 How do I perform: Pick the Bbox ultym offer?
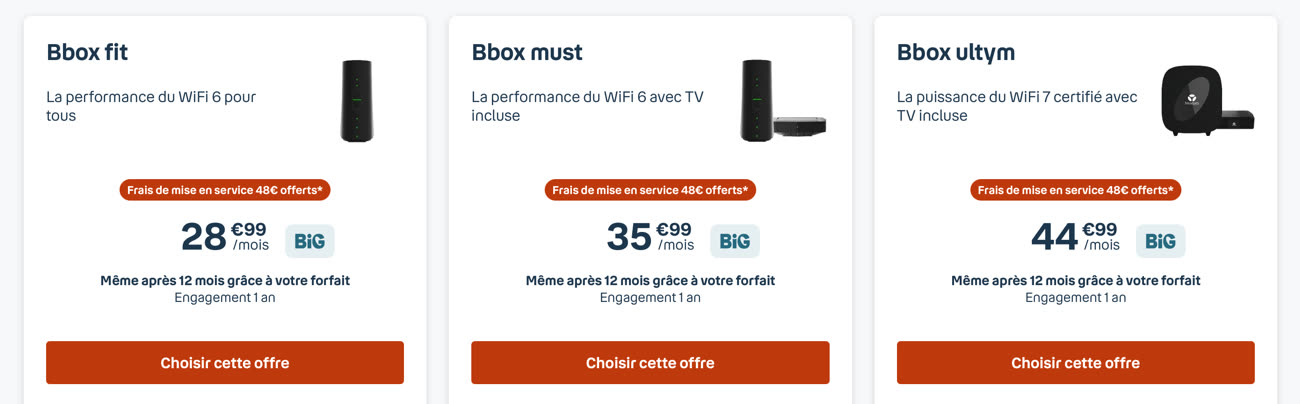(x=1075, y=362)
